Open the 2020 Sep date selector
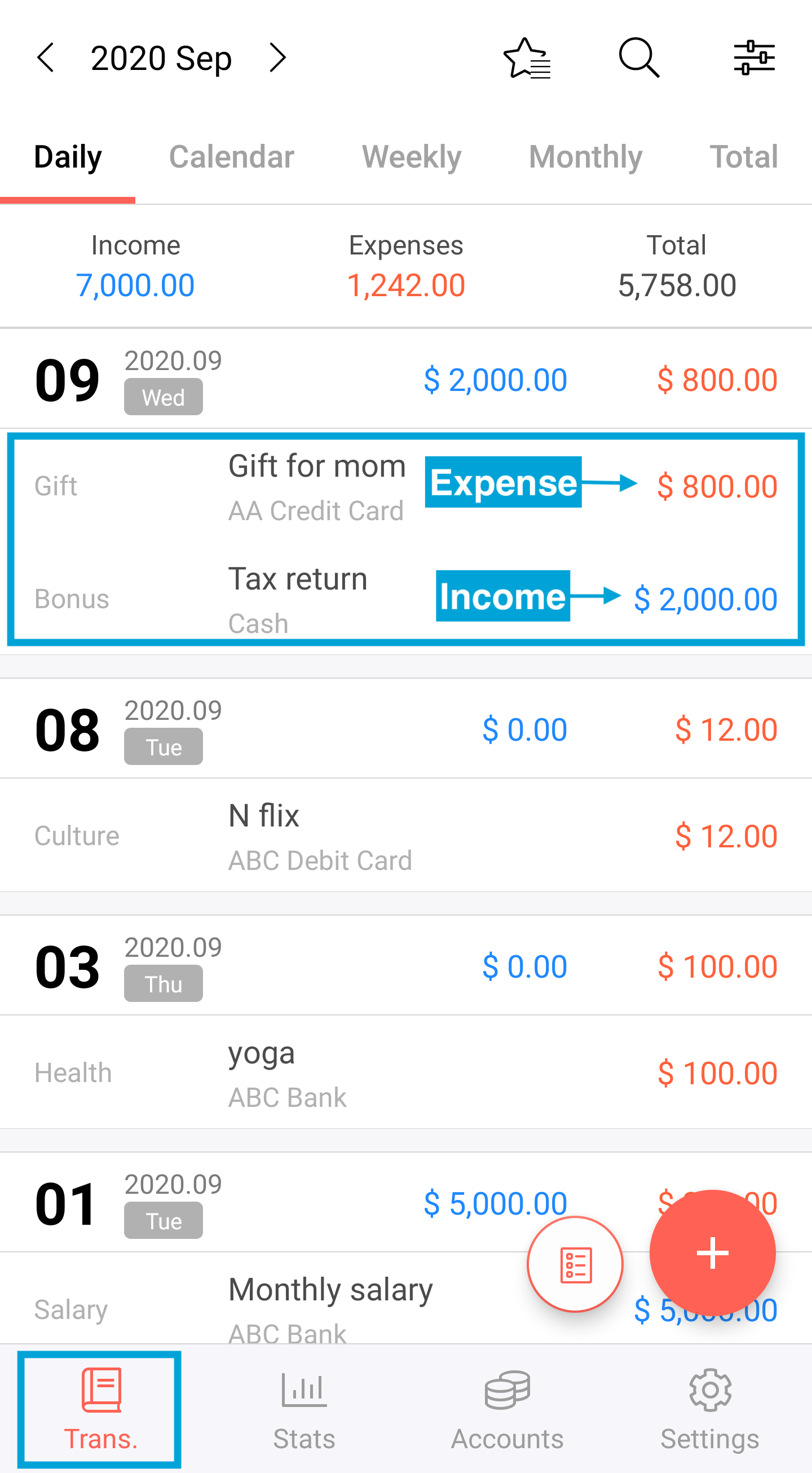 [x=162, y=57]
